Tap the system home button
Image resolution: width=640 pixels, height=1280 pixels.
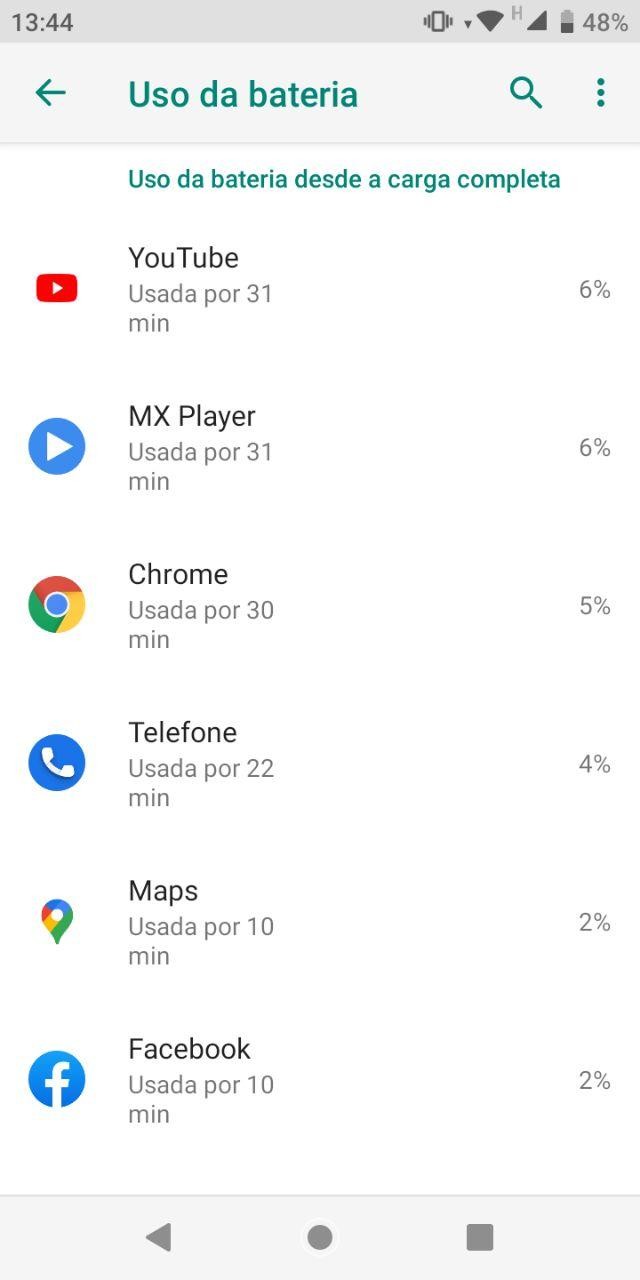(320, 1237)
